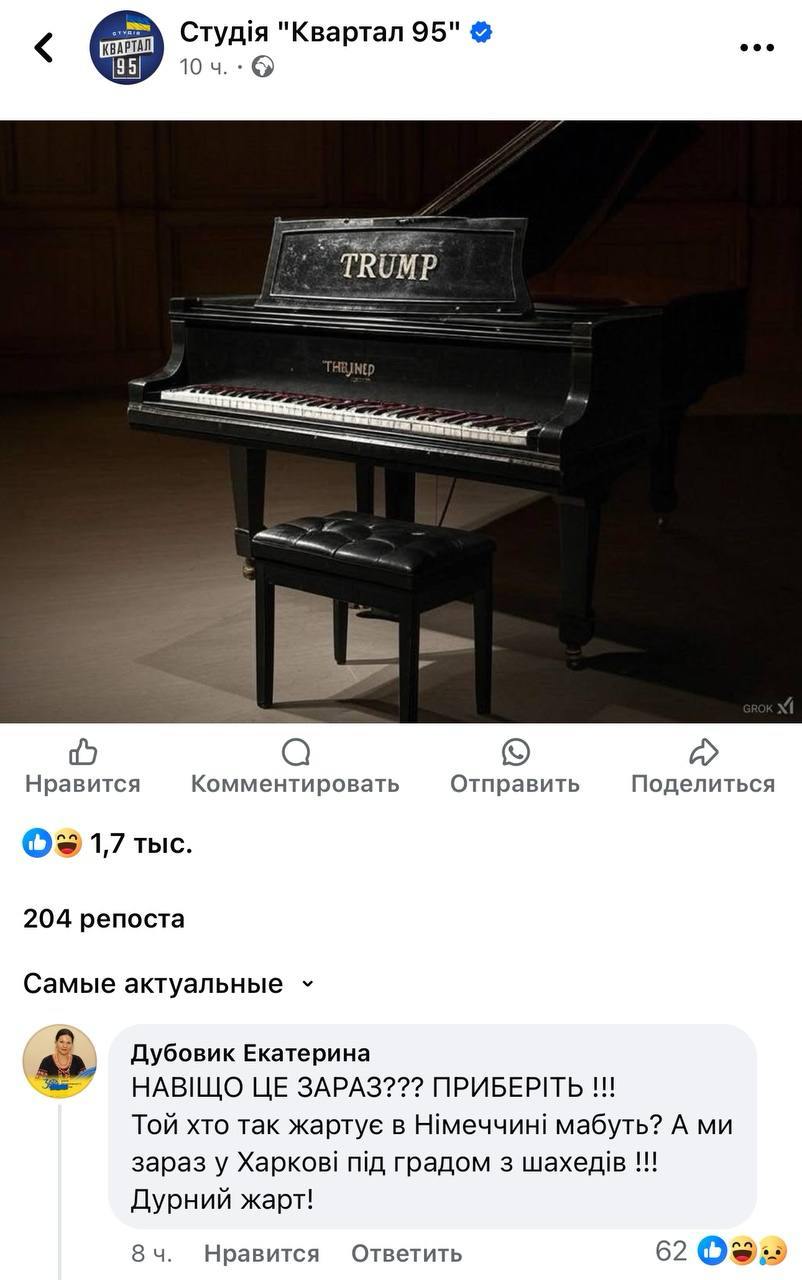Tap Комментировать to write a comment
The image size is (802, 1280).
(295, 767)
